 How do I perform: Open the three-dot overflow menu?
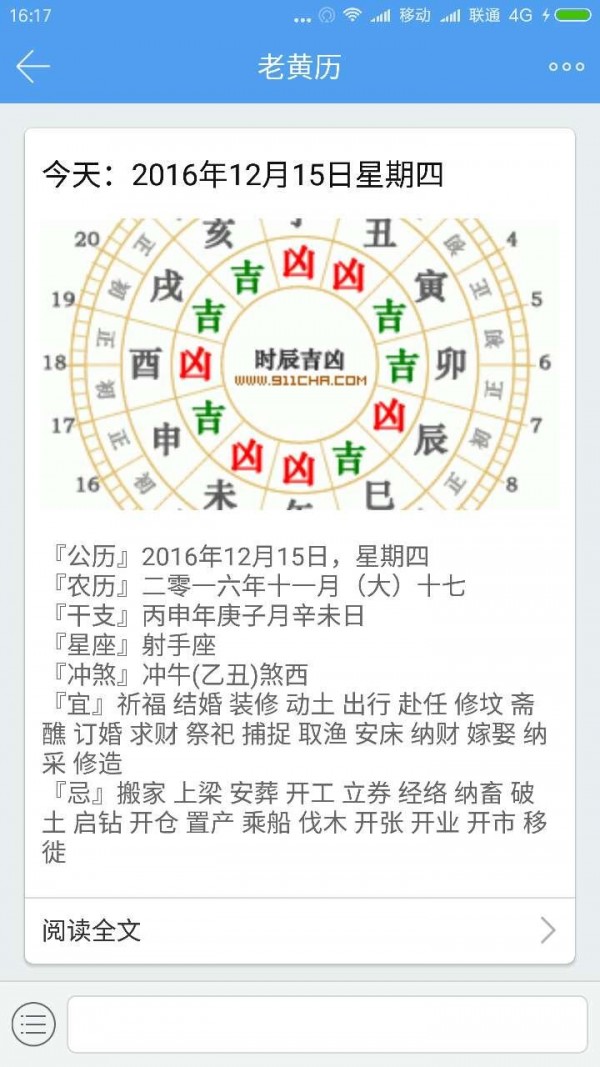566,67
